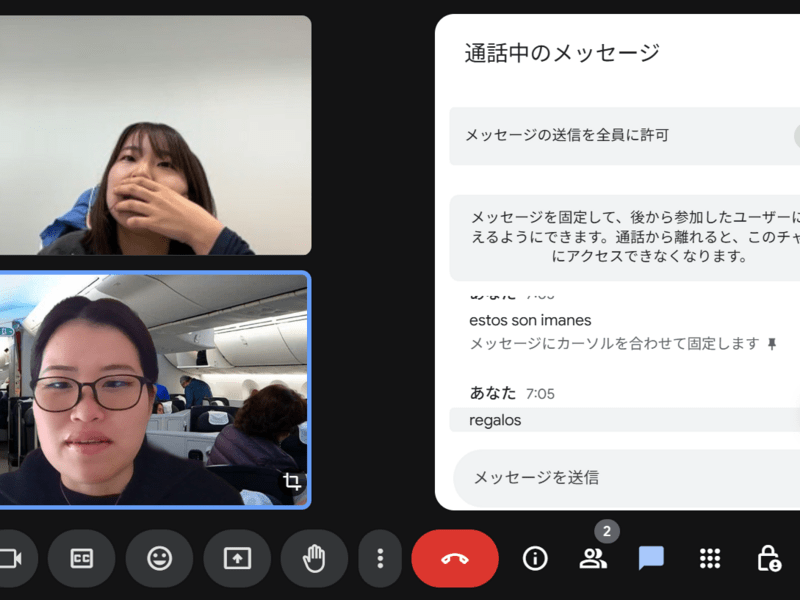800x600 pixels.
Task: Show the participants list
Action: [x=593, y=558]
